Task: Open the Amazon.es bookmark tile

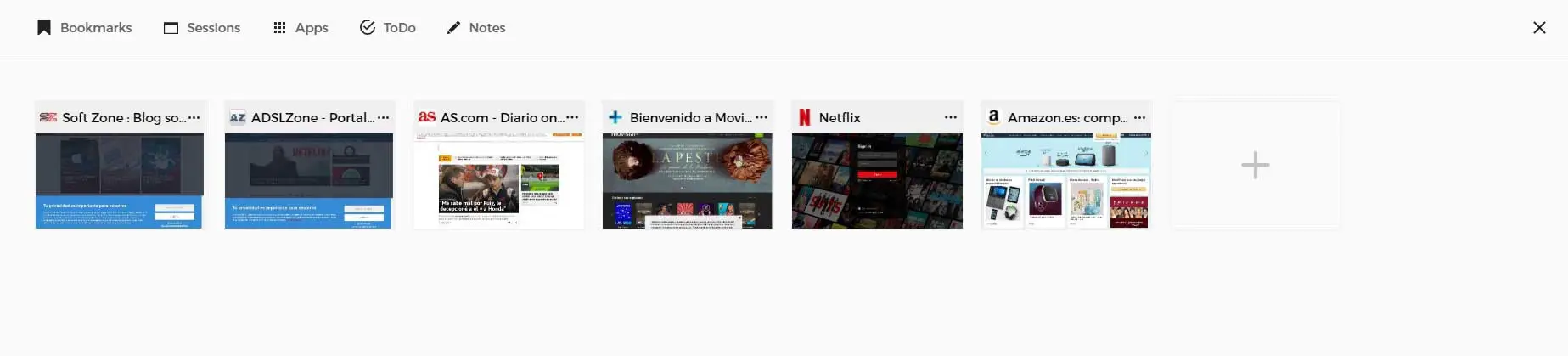Action: click(x=1066, y=180)
